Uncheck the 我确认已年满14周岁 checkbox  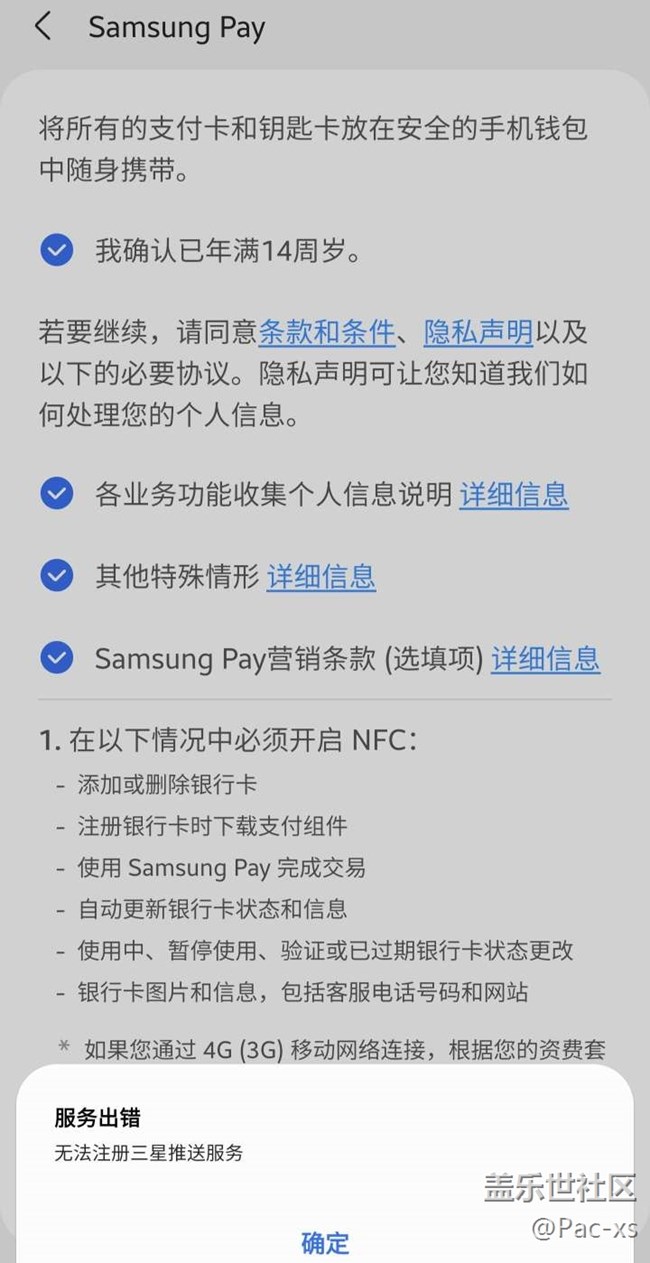click(57, 250)
